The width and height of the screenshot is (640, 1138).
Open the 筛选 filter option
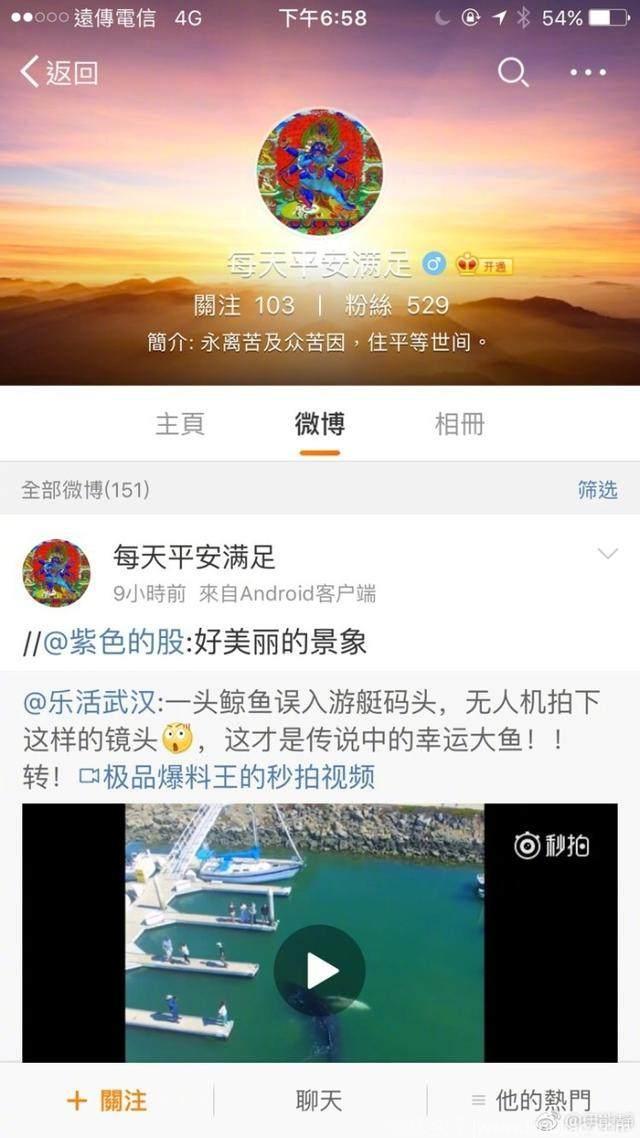[597, 489]
